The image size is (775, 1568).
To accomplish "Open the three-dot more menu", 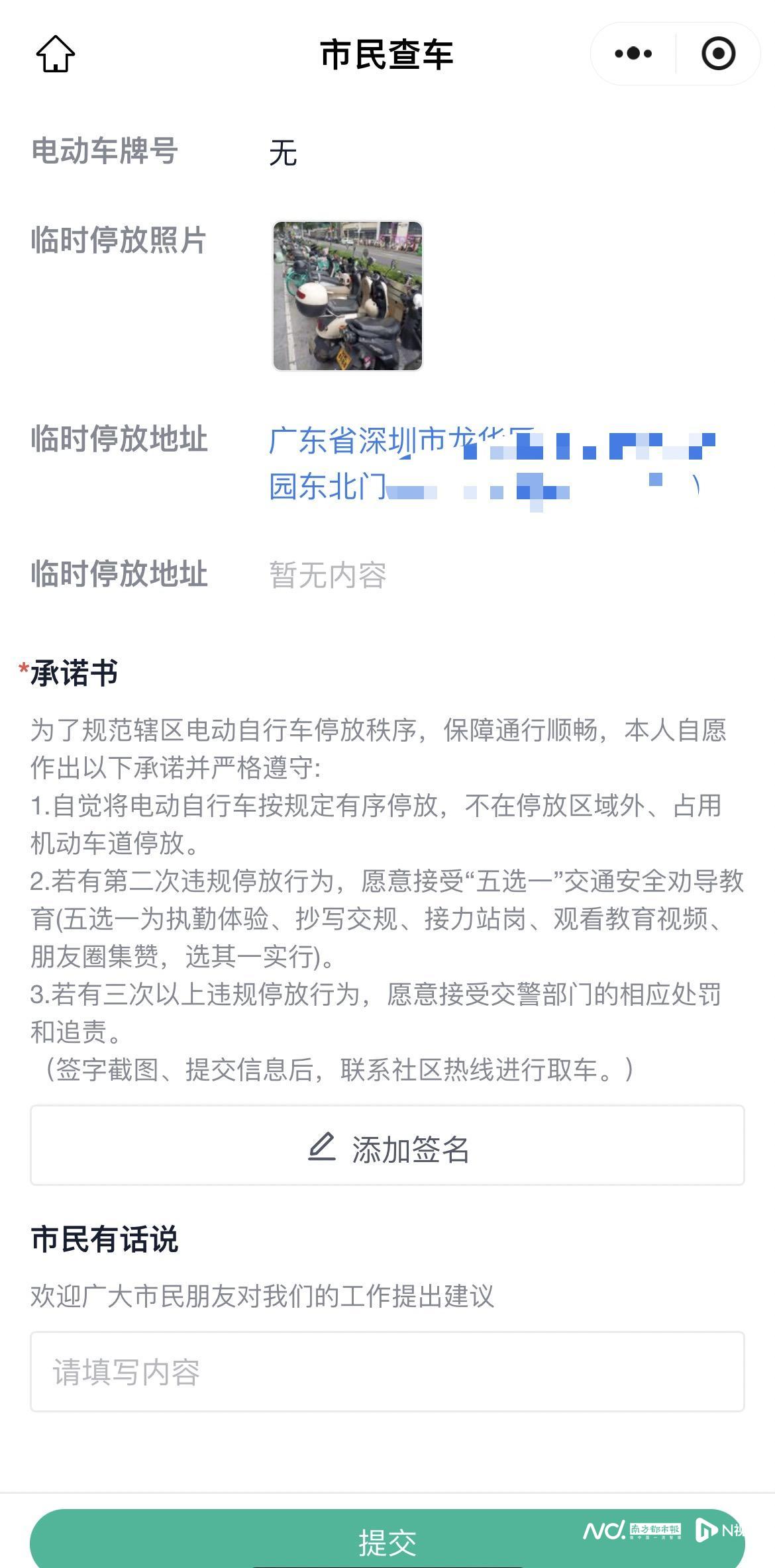I will (x=633, y=54).
